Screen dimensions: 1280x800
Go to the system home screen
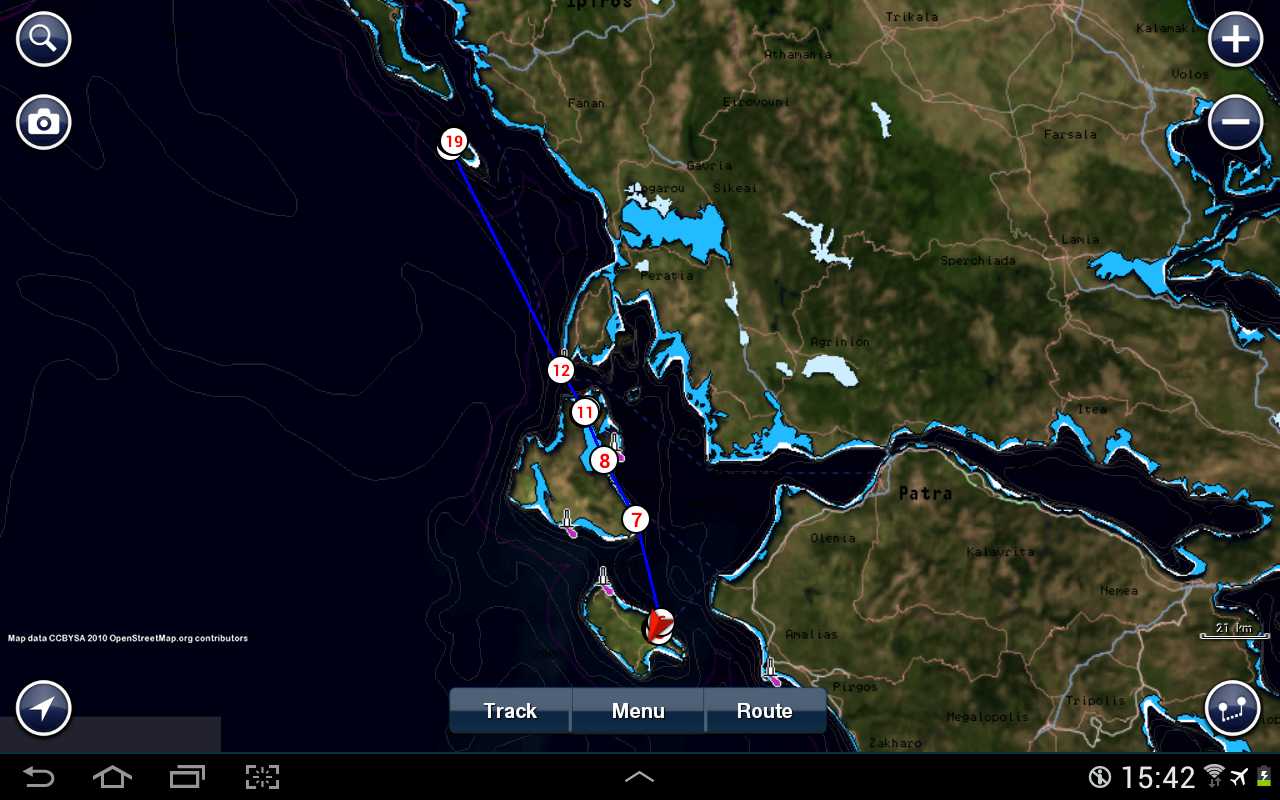point(112,777)
